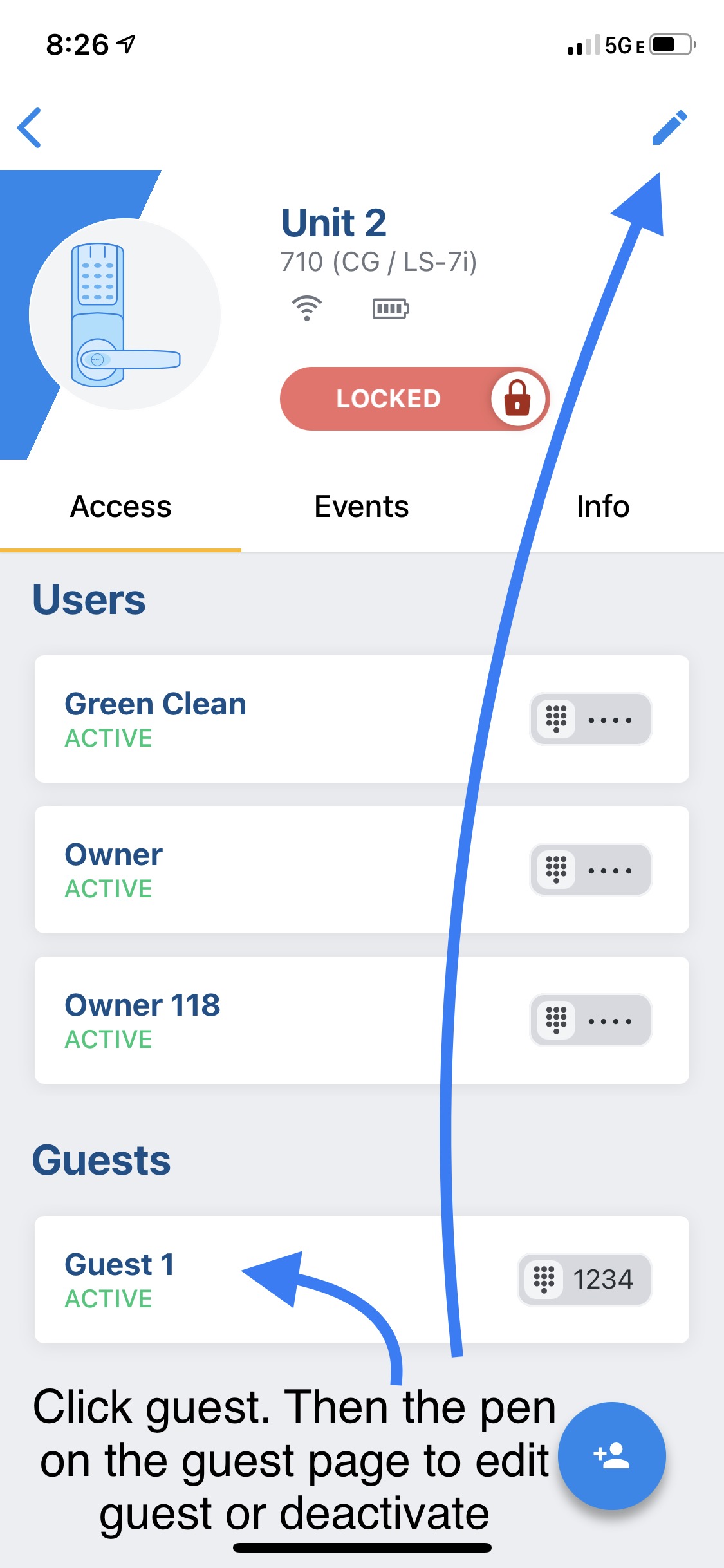
Task: Tap the keypad icon beside Owner
Action: coord(555,870)
